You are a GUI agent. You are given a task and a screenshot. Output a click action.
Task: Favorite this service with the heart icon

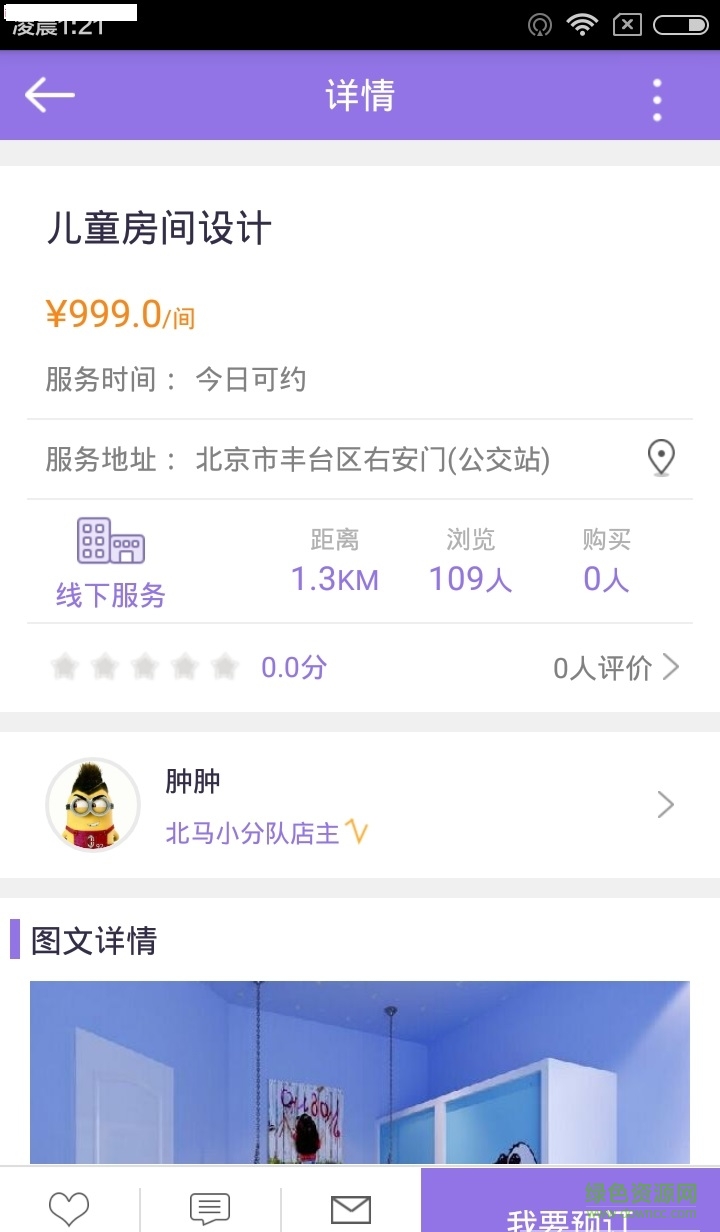[69, 1208]
